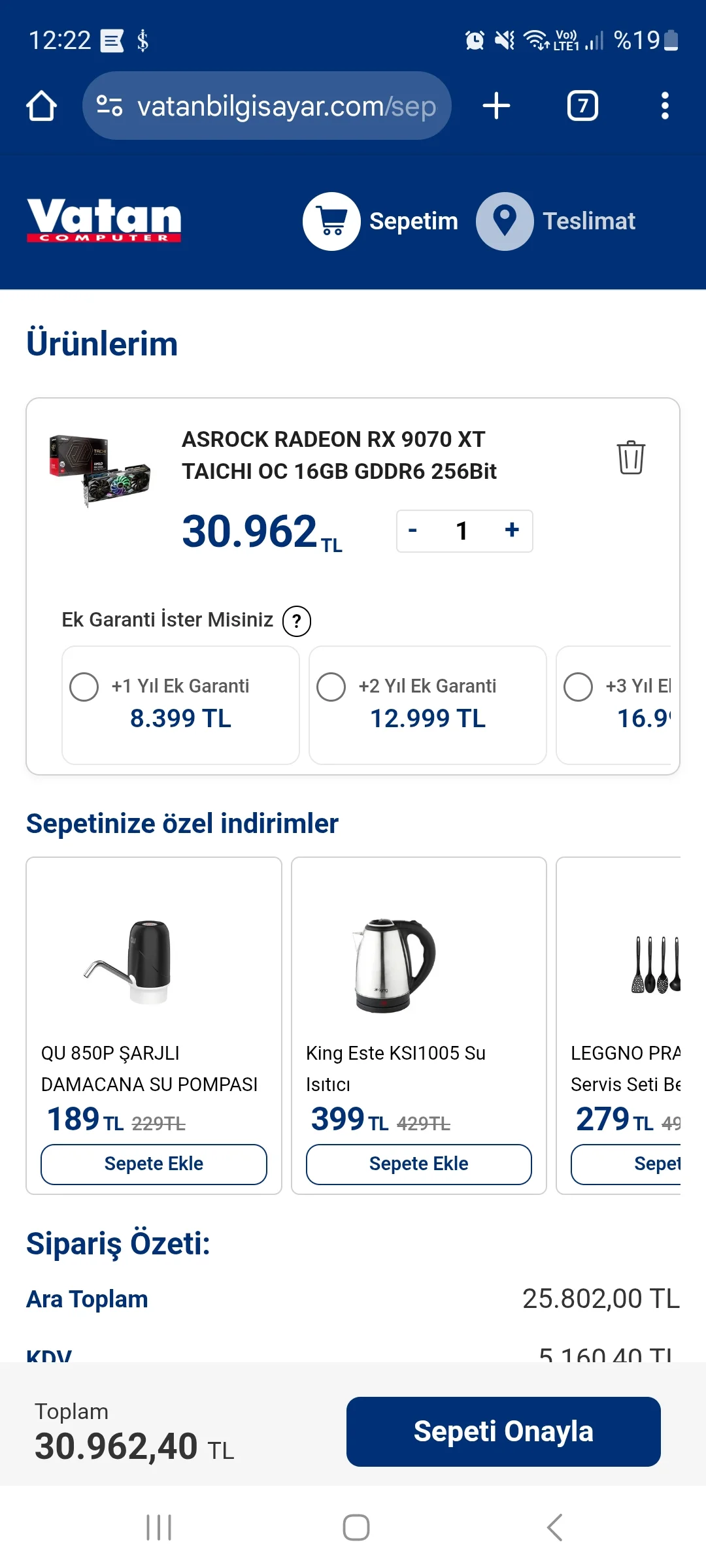Tap the Sepeti Onayla confirm button
706x1568 pixels.
click(x=504, y=1431)
